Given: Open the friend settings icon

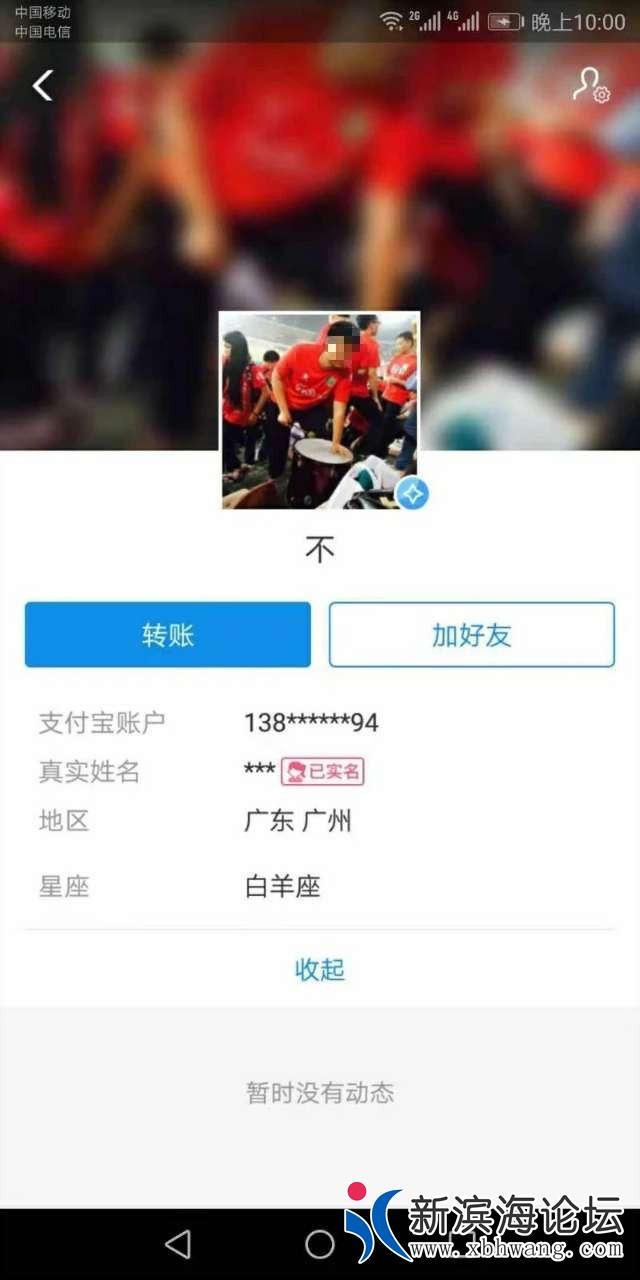Looking at the screenshot, I should [590, 86].
